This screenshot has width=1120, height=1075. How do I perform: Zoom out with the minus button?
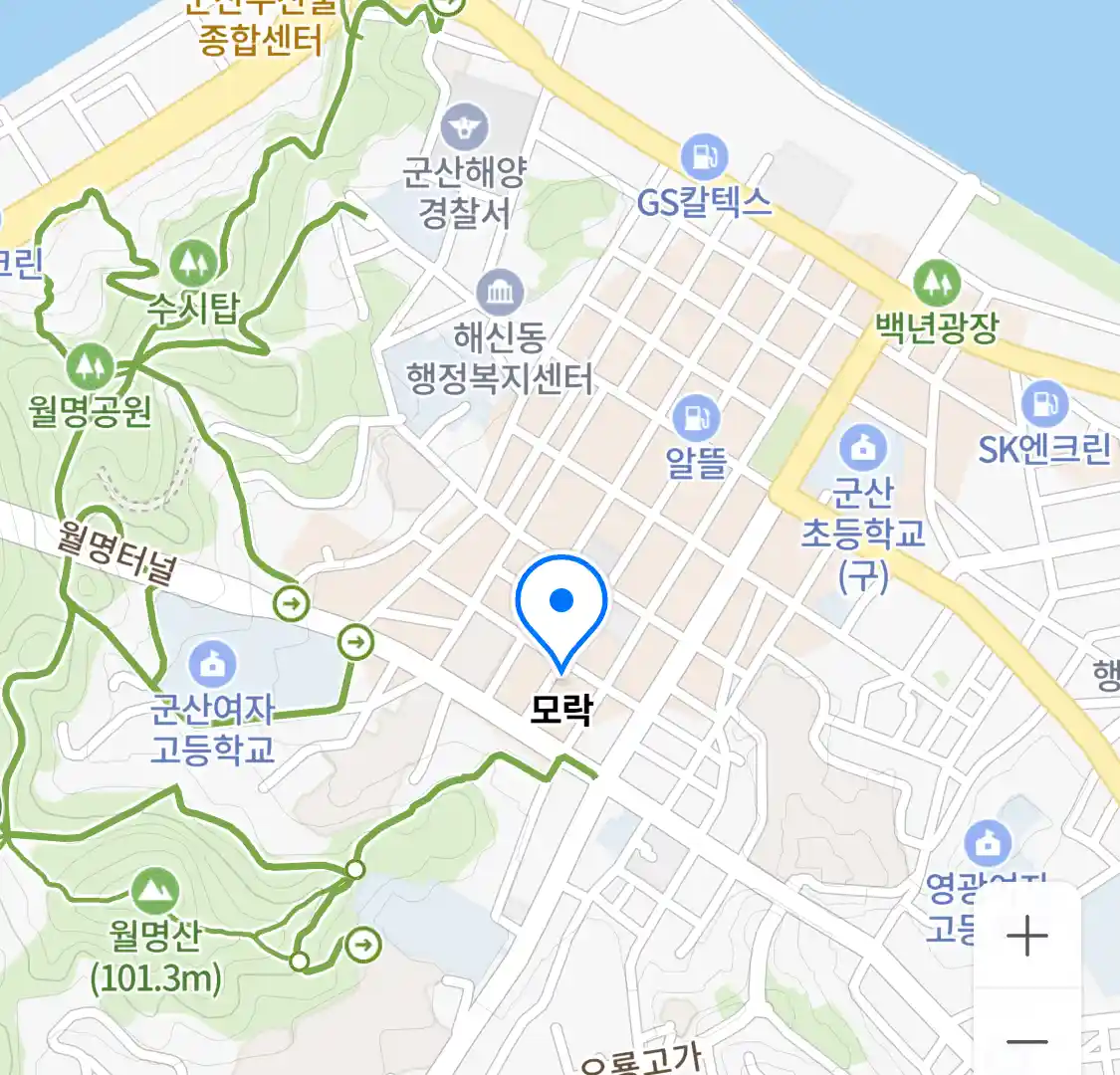(x=1026, y=1041)
